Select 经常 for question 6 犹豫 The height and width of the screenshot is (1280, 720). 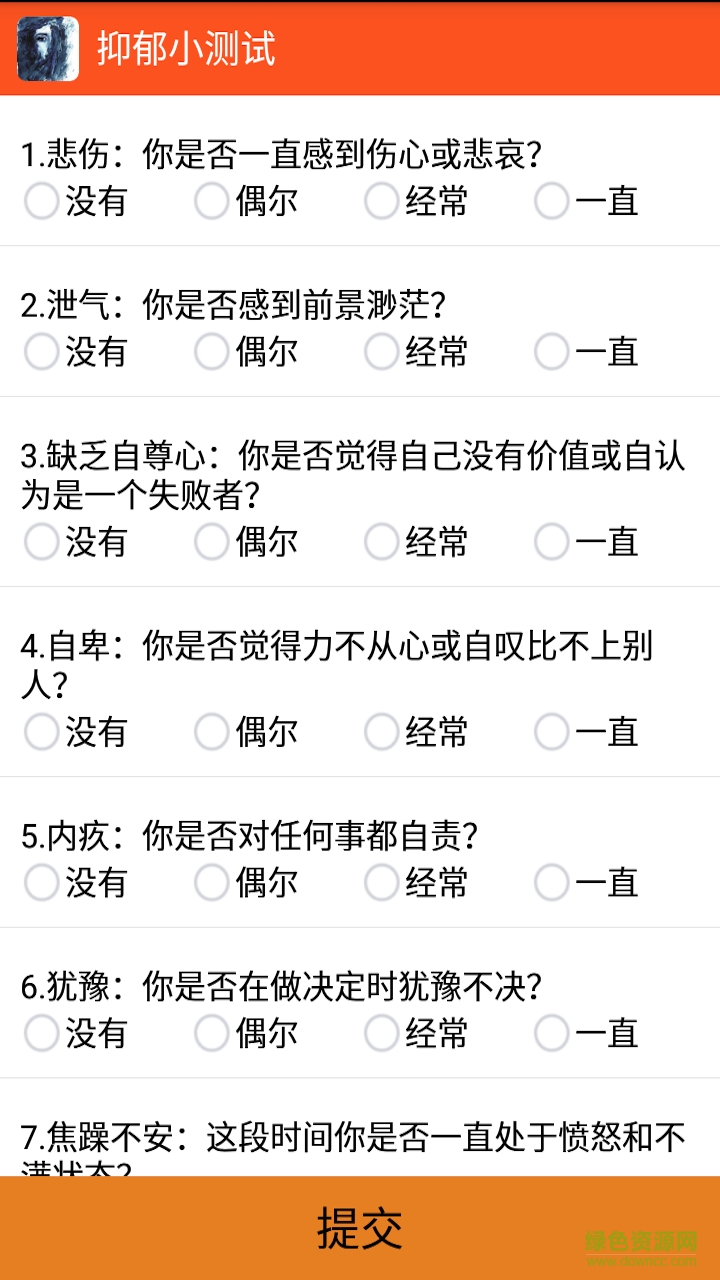pyautogui.click(x=382, y=1033)
